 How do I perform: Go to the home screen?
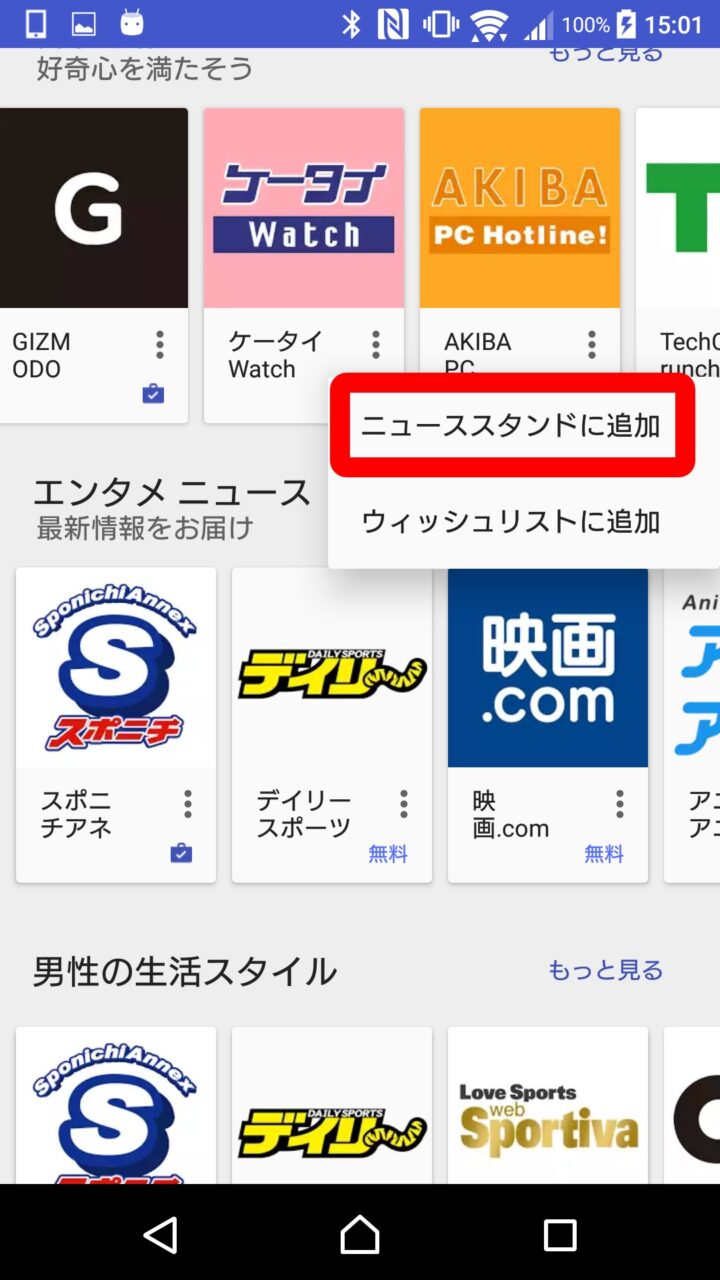click(x=360, y=1235)
